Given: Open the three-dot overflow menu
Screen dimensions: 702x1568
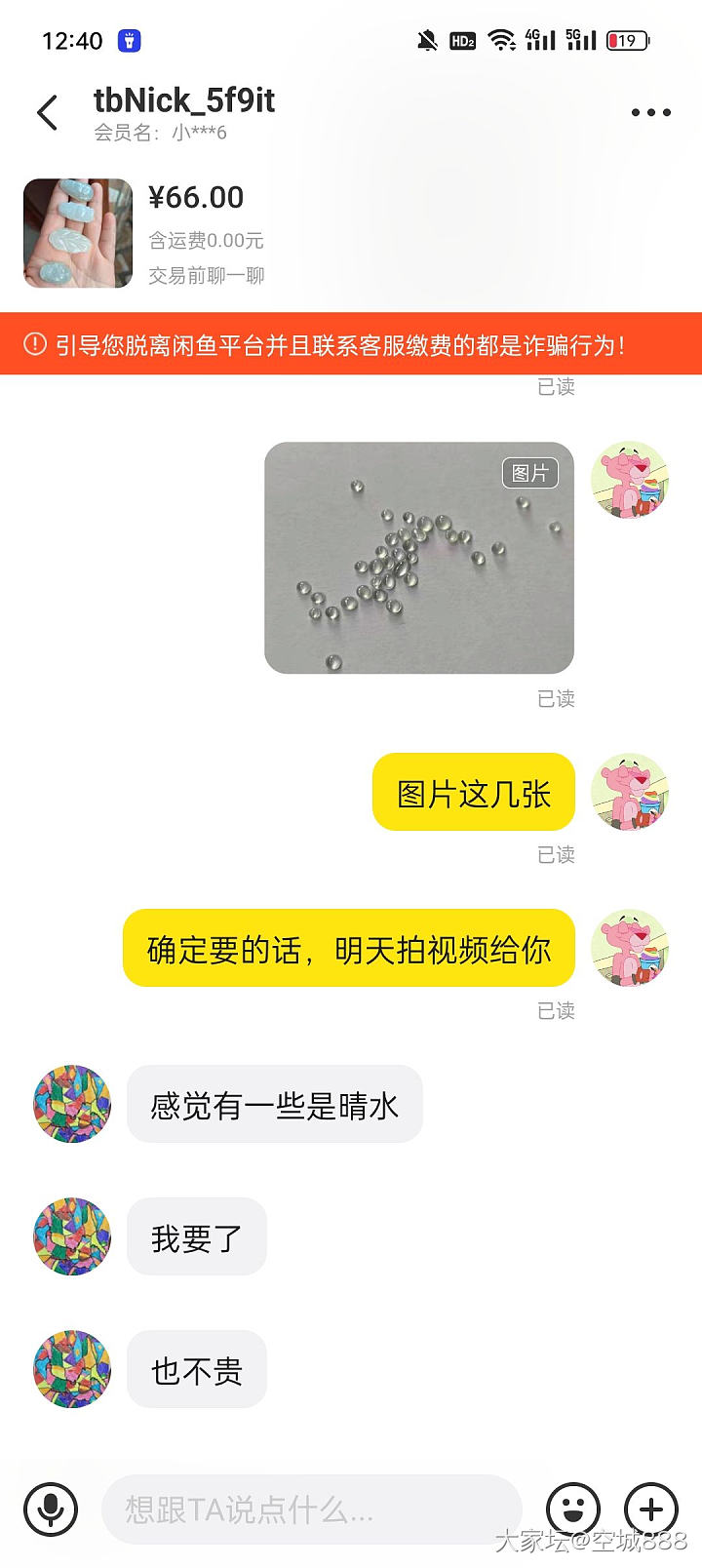Looking at the screenshot, I should pyautogui.click(x=650, y=113).
